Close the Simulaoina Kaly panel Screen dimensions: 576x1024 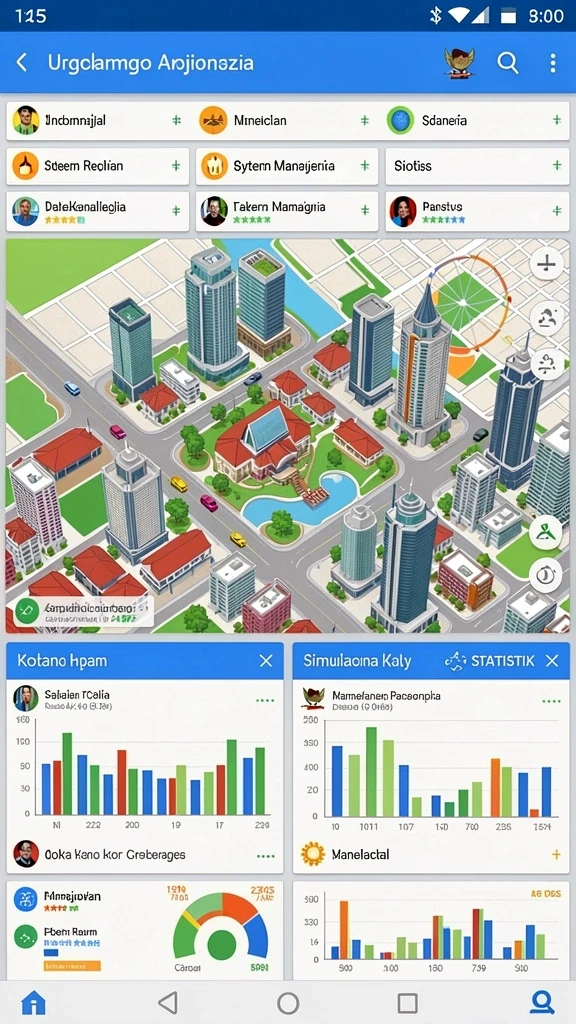pos(552,661)
